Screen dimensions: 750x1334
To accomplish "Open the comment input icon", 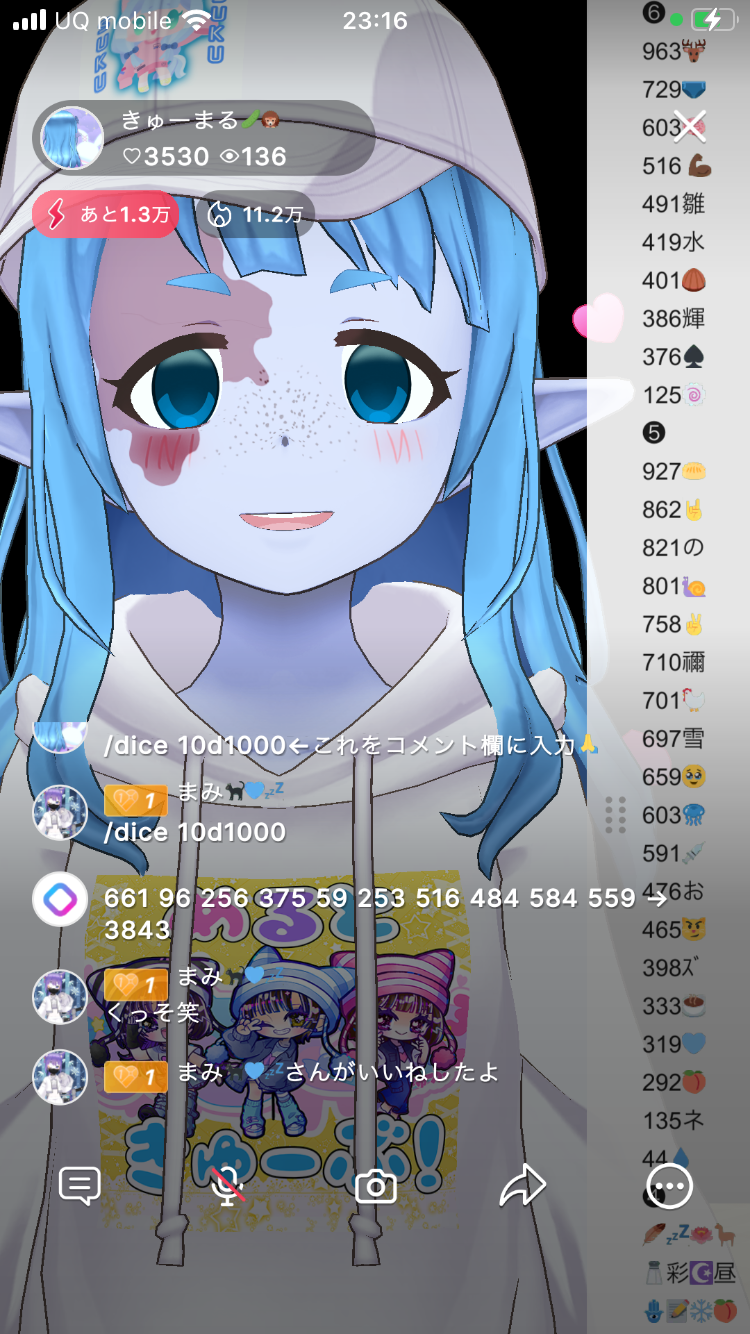I will (x=80, y=1187).
